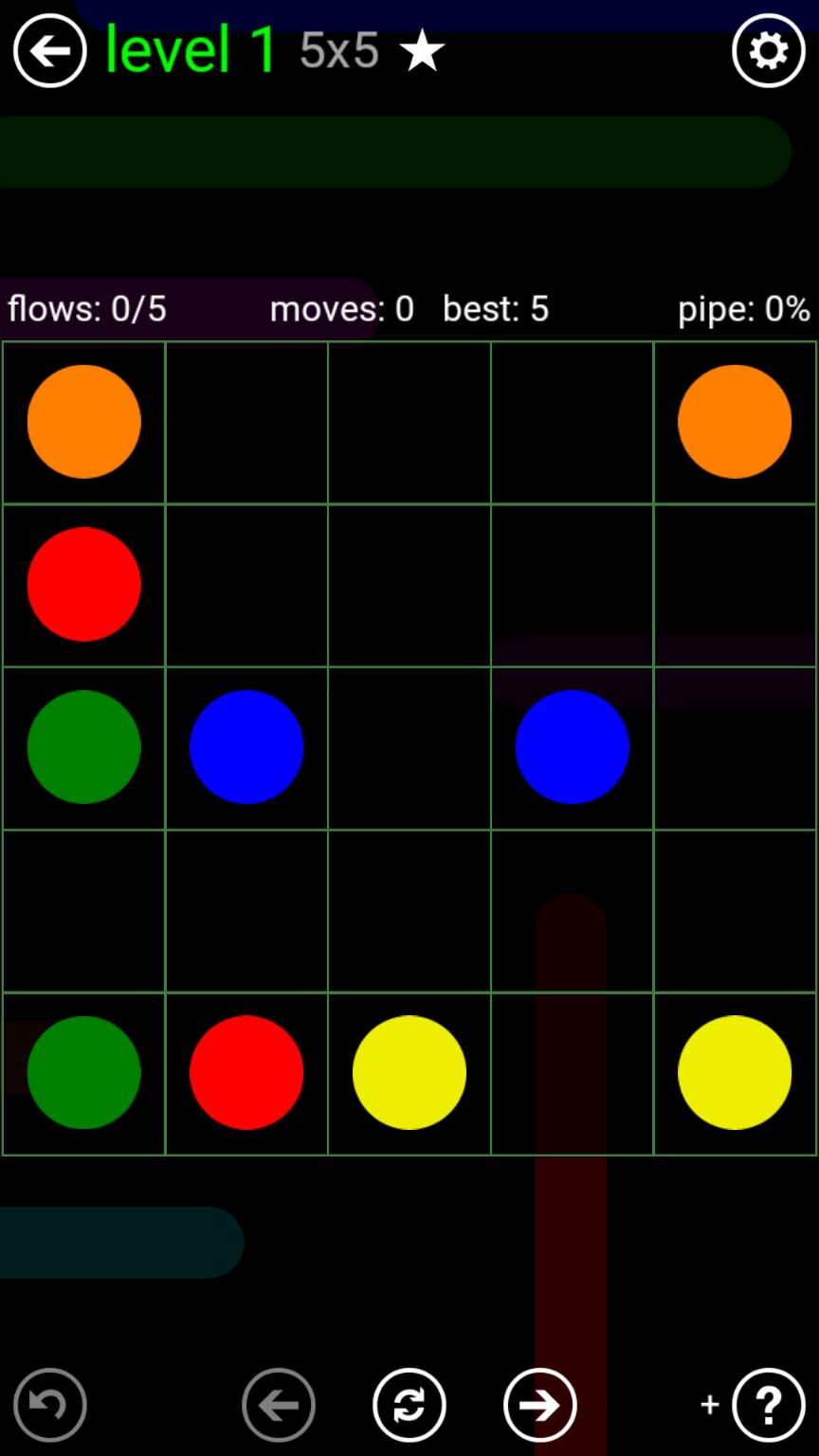Advance to the next level
Image resolution: width=819 pixels, height=1456 pixels.
pos(539,1404)
